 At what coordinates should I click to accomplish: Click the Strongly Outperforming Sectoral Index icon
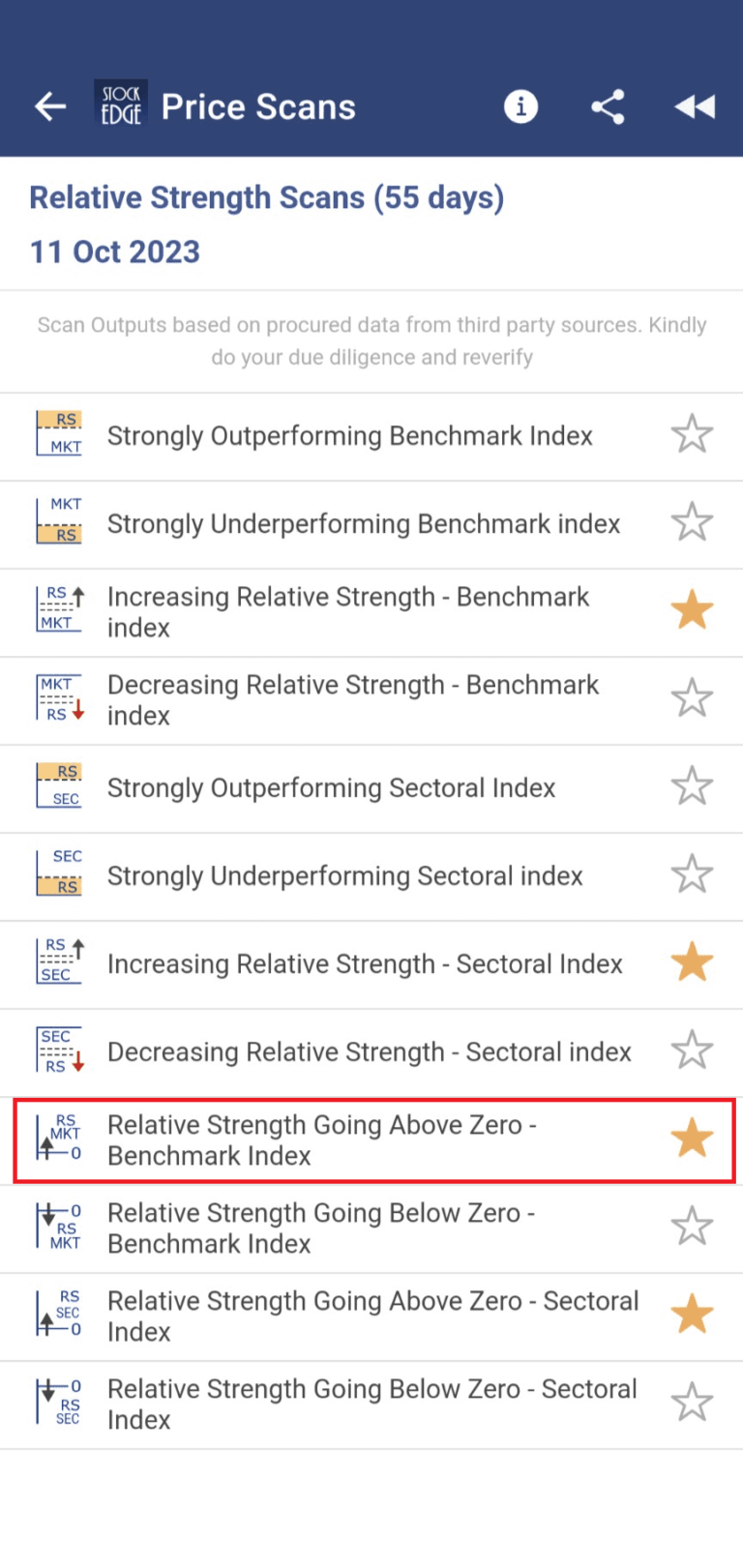[x=58, y=785]
